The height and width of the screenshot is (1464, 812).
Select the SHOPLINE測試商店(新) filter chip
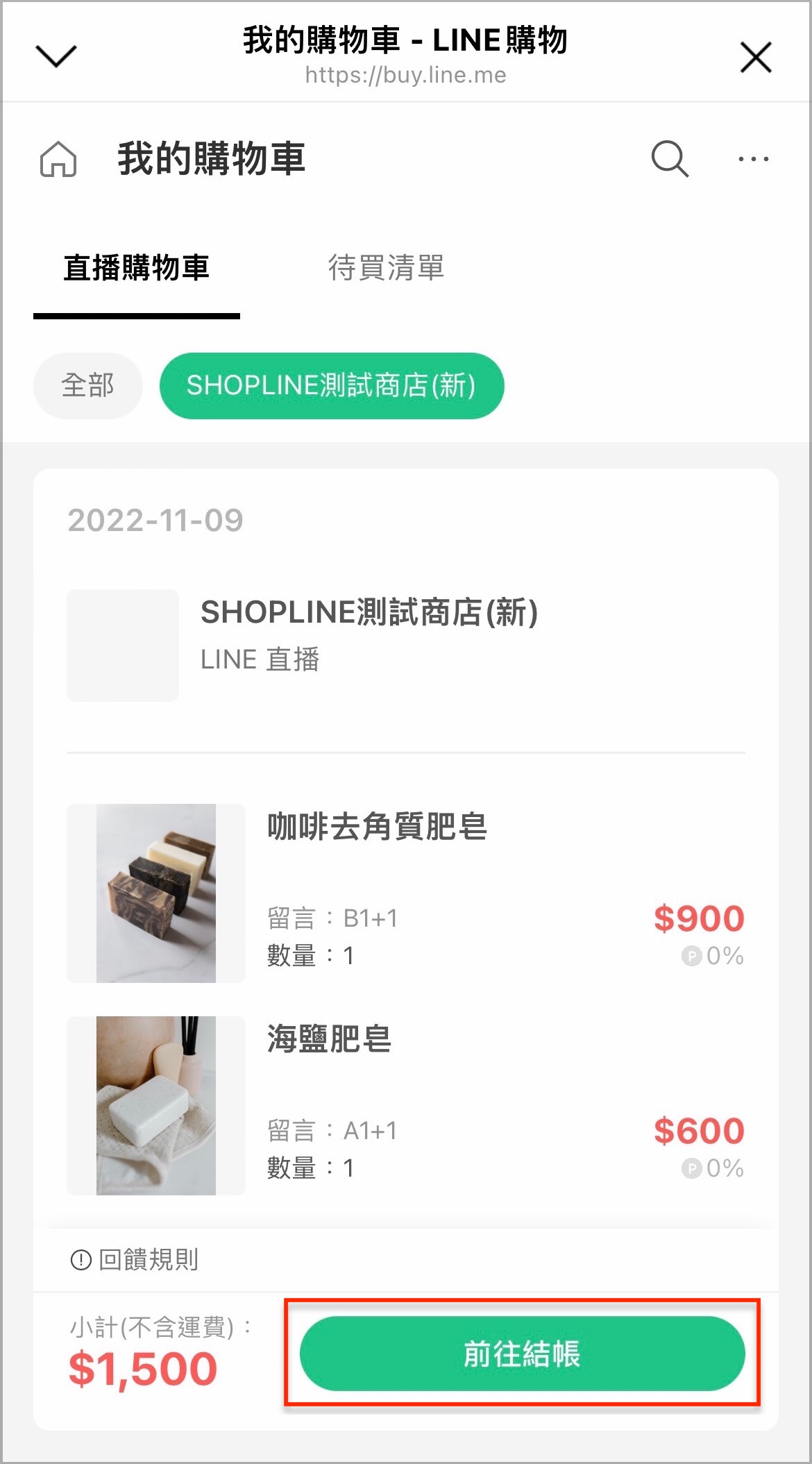pyautogui.click(x=332, y=385)
